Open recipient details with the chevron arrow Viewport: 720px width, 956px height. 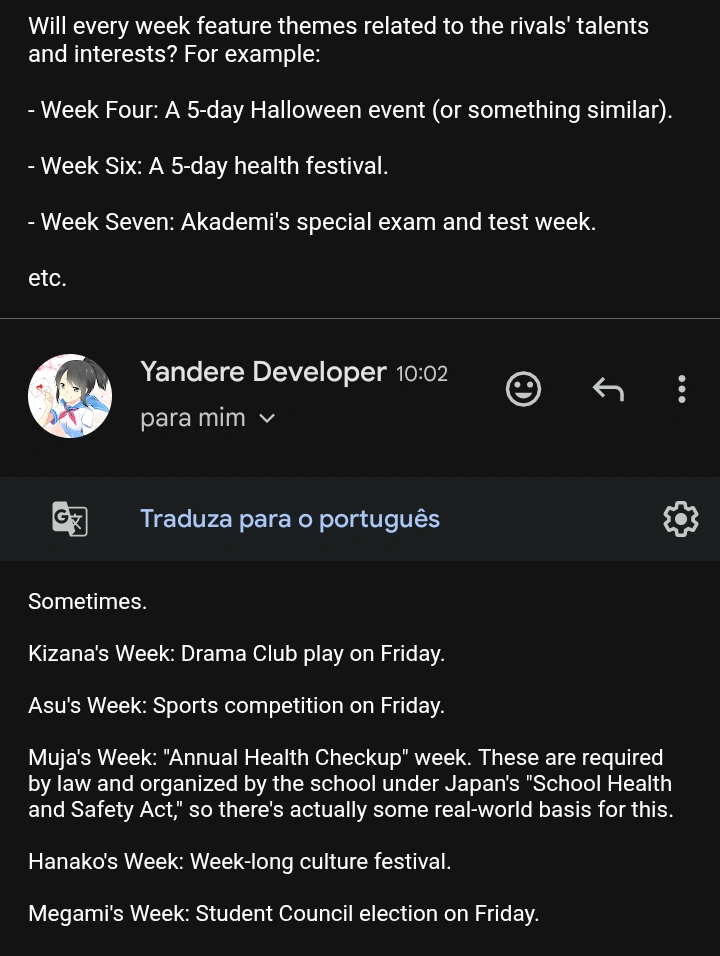point(266,418)
